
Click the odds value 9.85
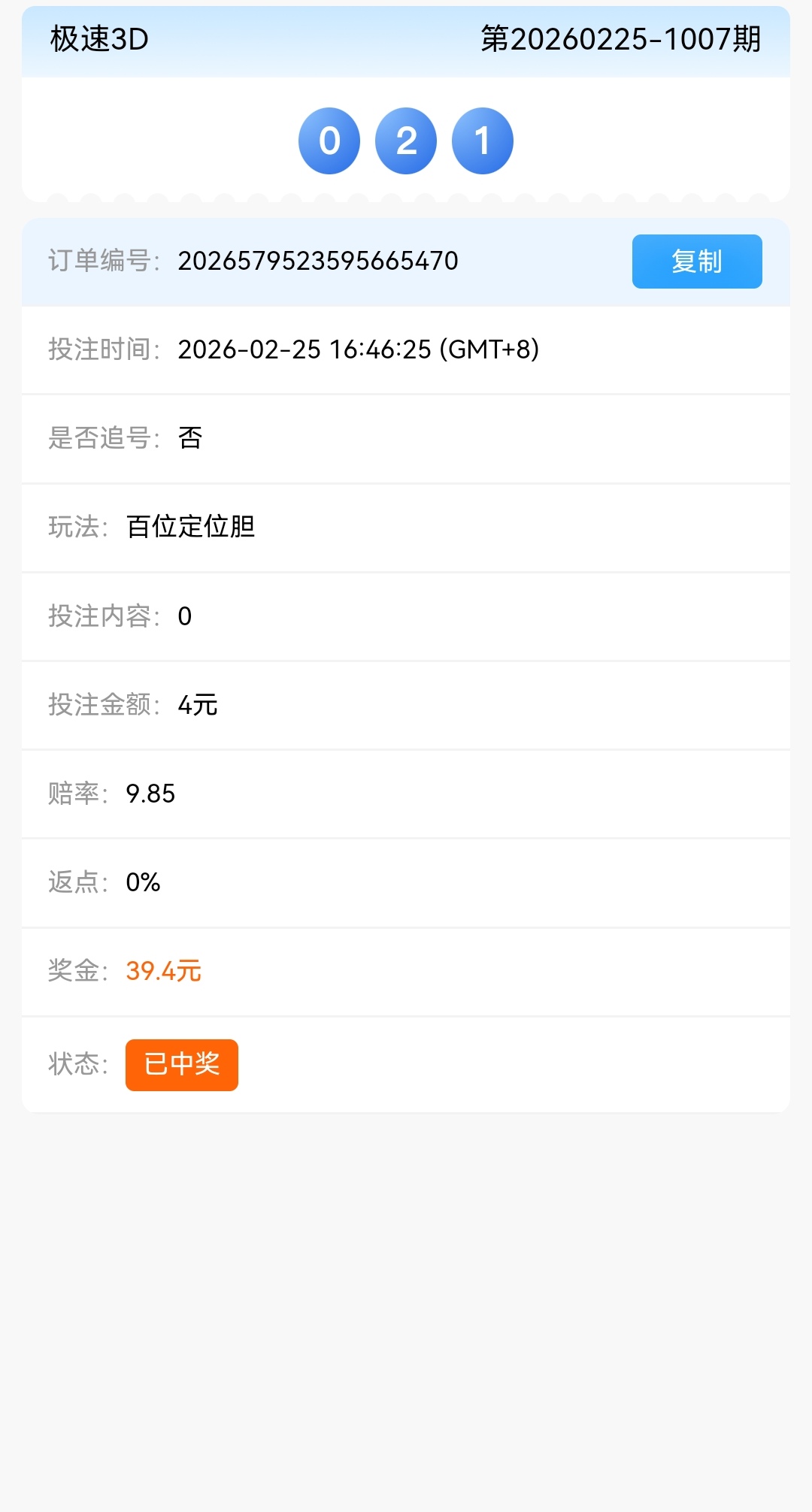pyautogui.click(x=149, y=794)
